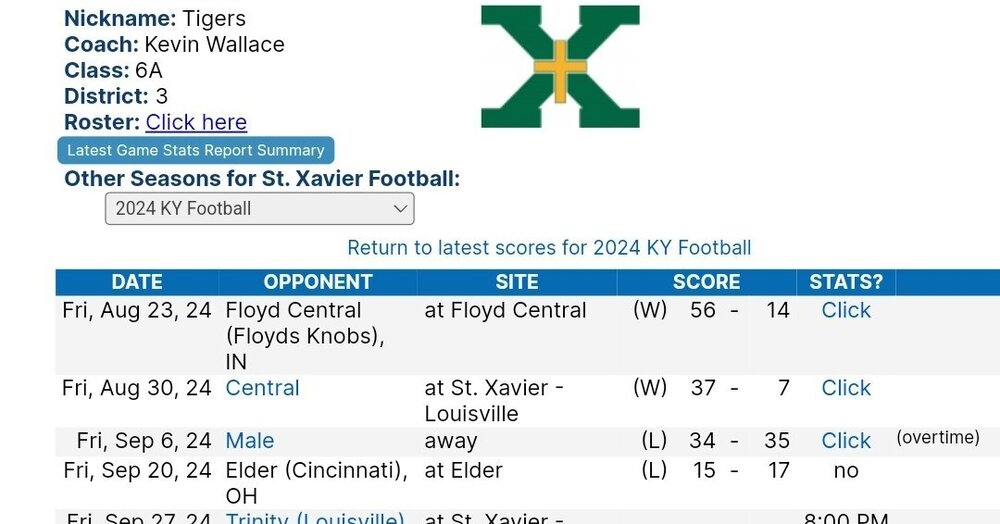Open stats for the Floyd Central game
This screenshot has width=1000, height=524.
coord(846,310)
